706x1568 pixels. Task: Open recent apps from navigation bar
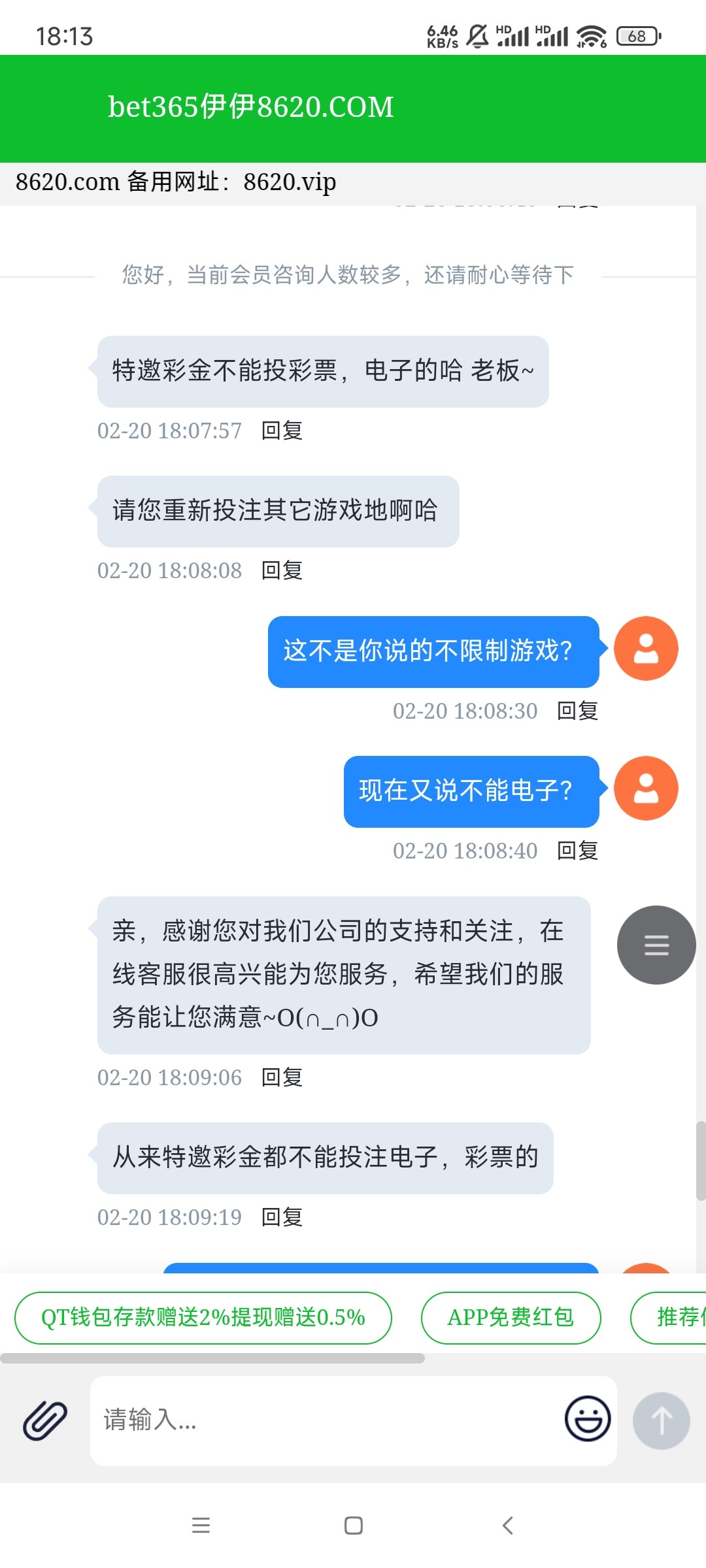point(201,1526)
